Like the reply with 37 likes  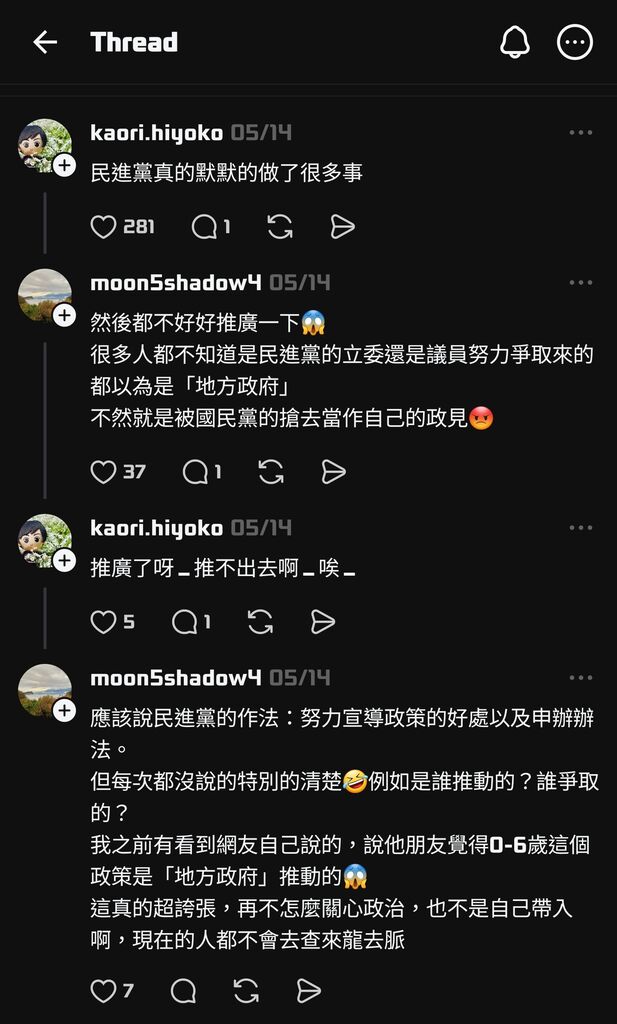pyautogui.click(x=104, y=472)
